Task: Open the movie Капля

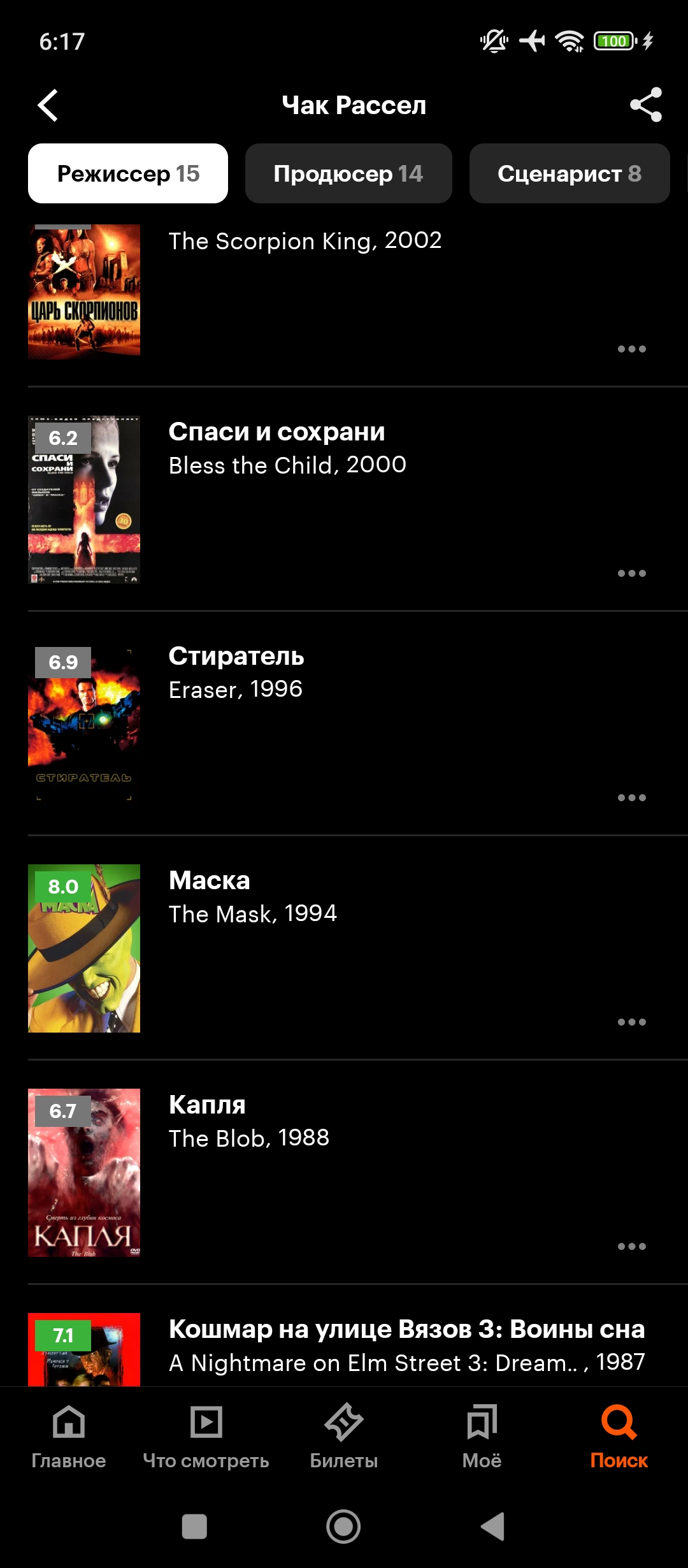Action: click(x=207, y=1106)
